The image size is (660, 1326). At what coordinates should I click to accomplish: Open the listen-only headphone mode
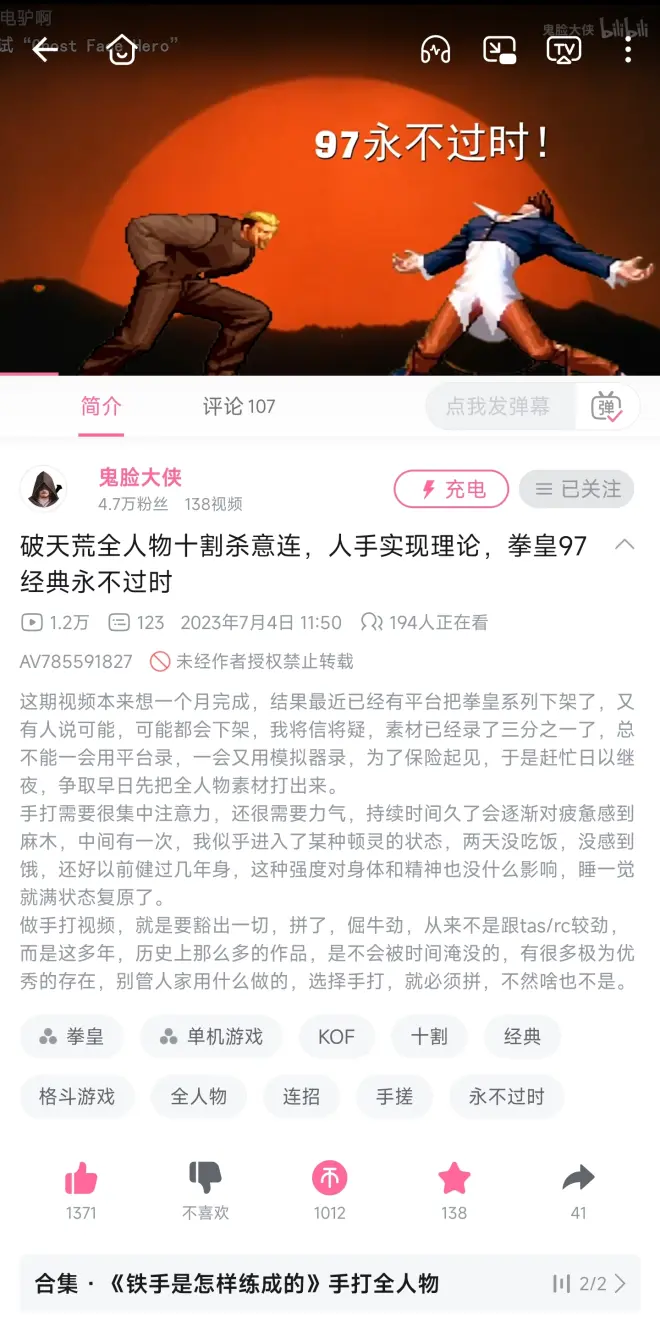tap(435, 49)
